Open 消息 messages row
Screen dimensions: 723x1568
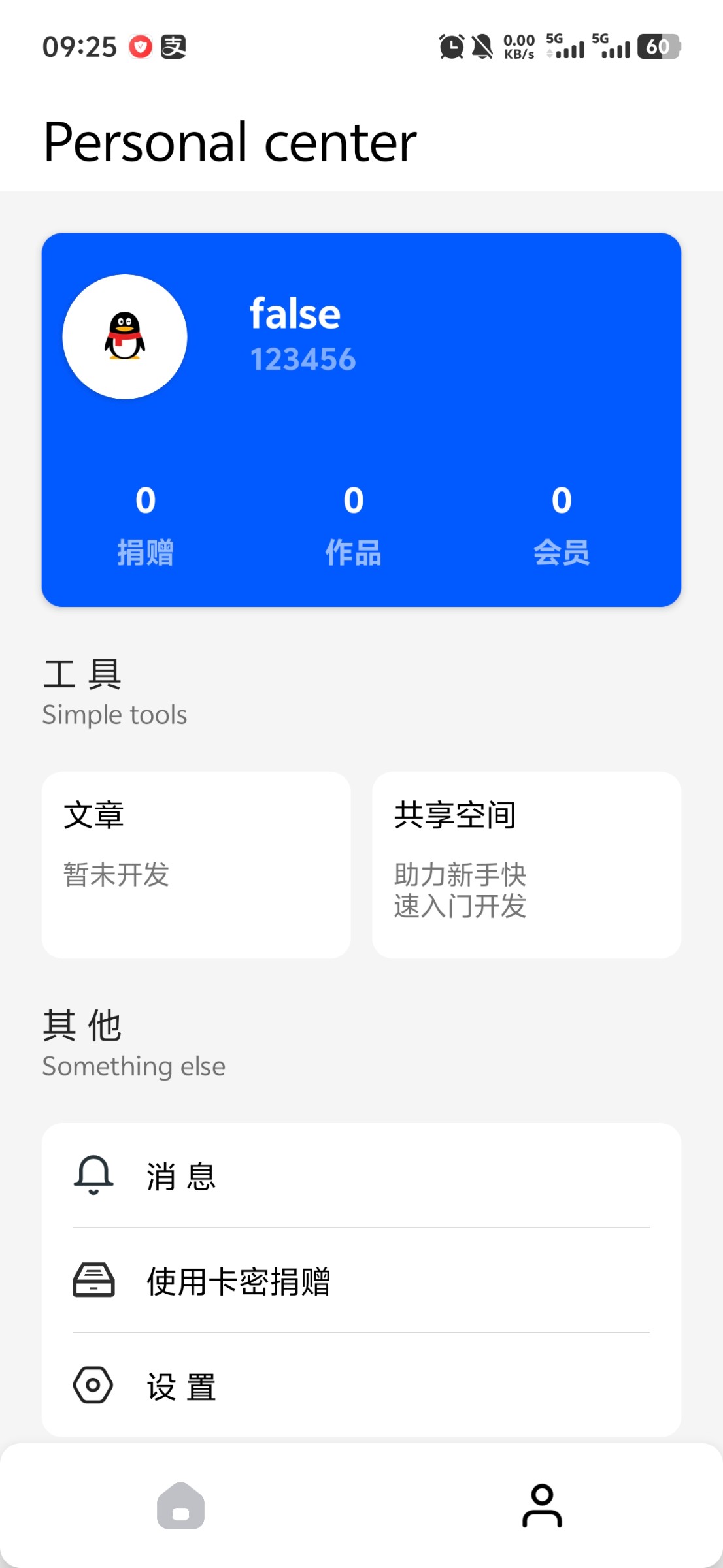click(x=361, y=1176)
